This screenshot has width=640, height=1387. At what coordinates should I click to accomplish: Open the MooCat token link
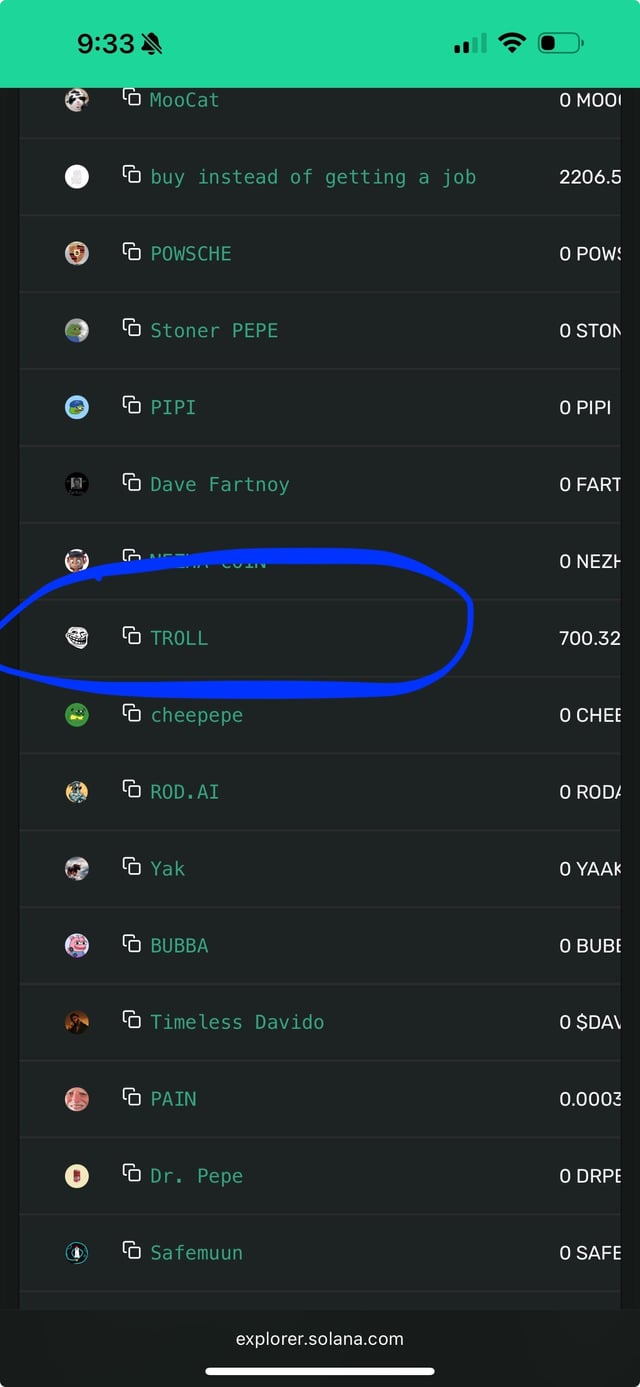tap(184, 100)
